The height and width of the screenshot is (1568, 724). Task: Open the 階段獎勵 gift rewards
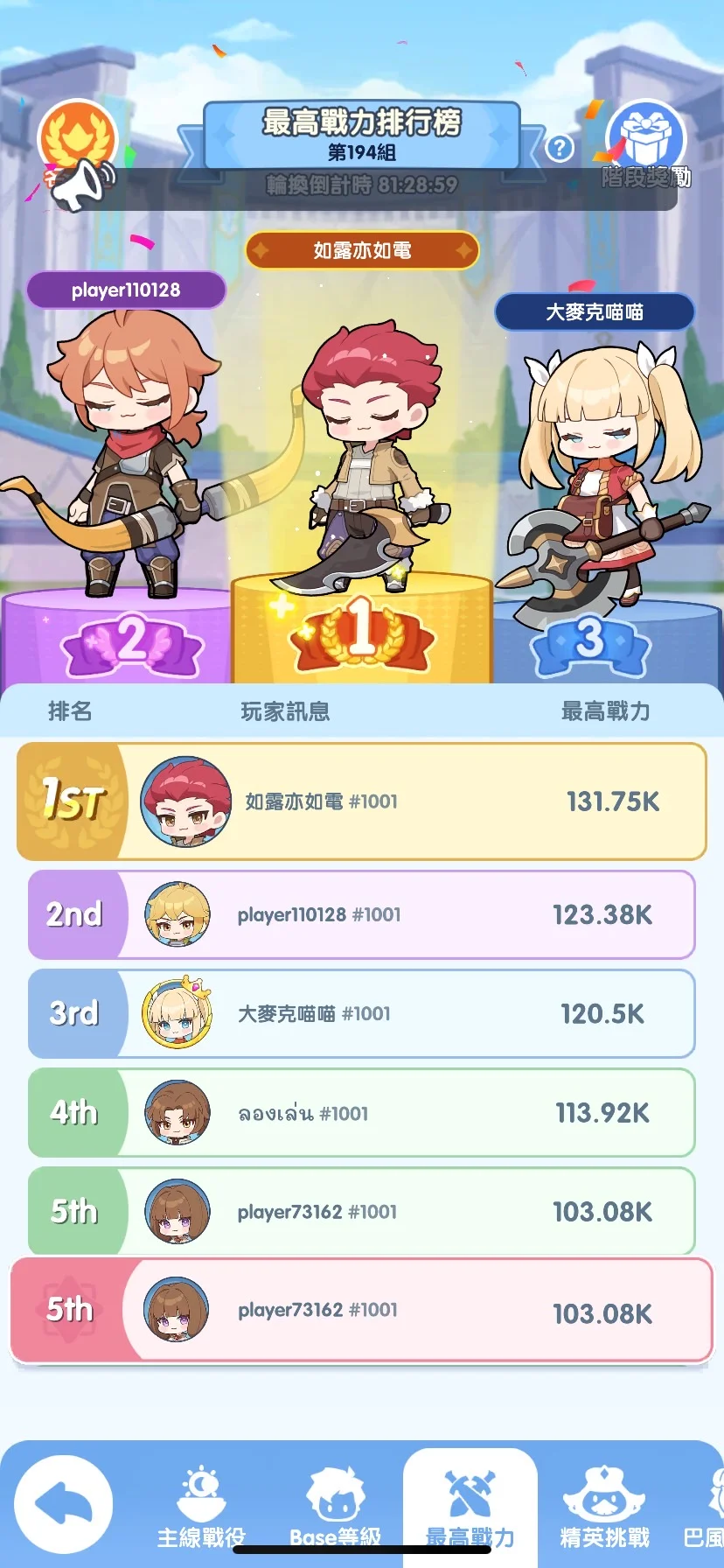[x=646, y=144]
